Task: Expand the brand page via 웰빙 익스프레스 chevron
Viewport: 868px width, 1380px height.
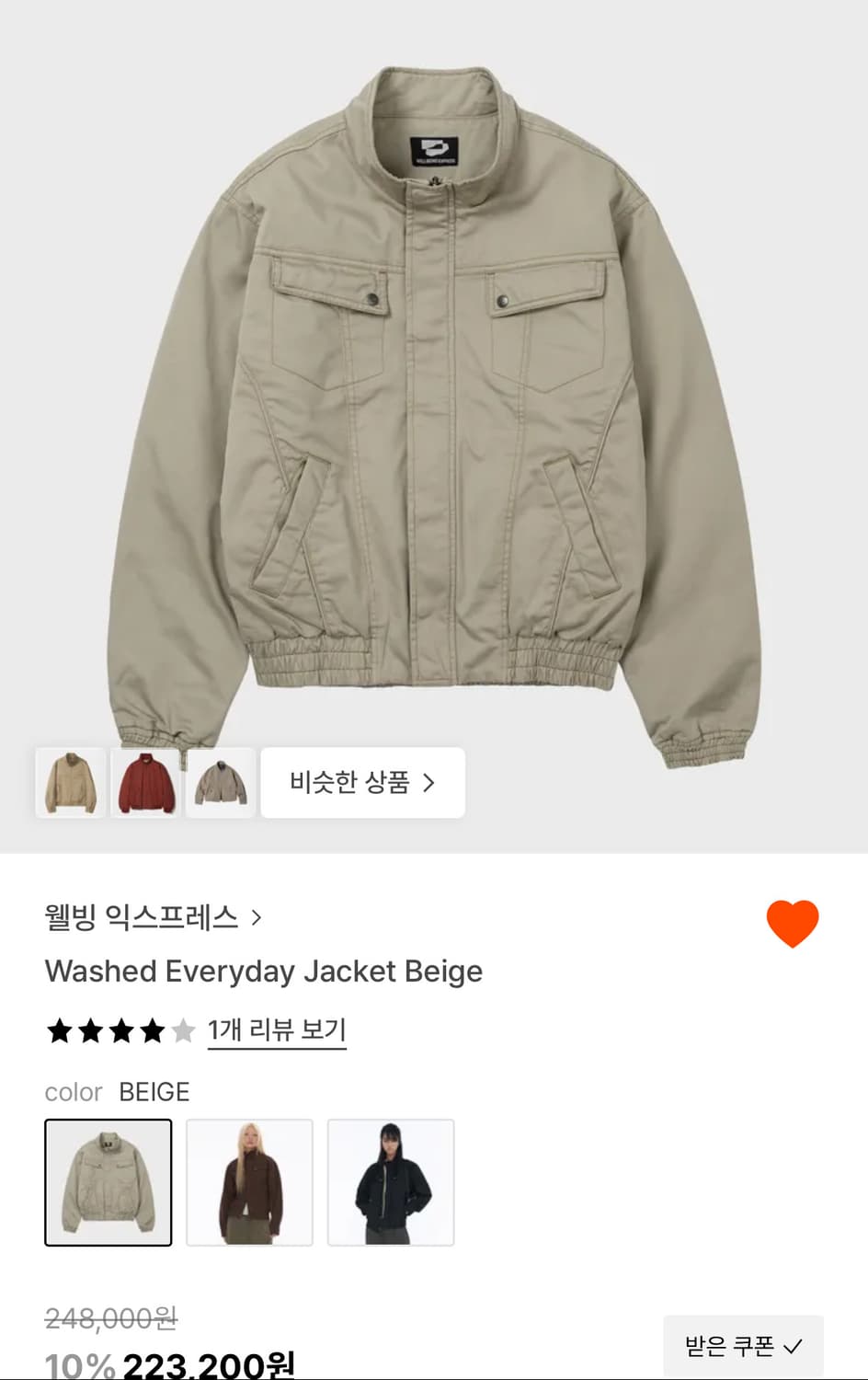Action: 258,917
